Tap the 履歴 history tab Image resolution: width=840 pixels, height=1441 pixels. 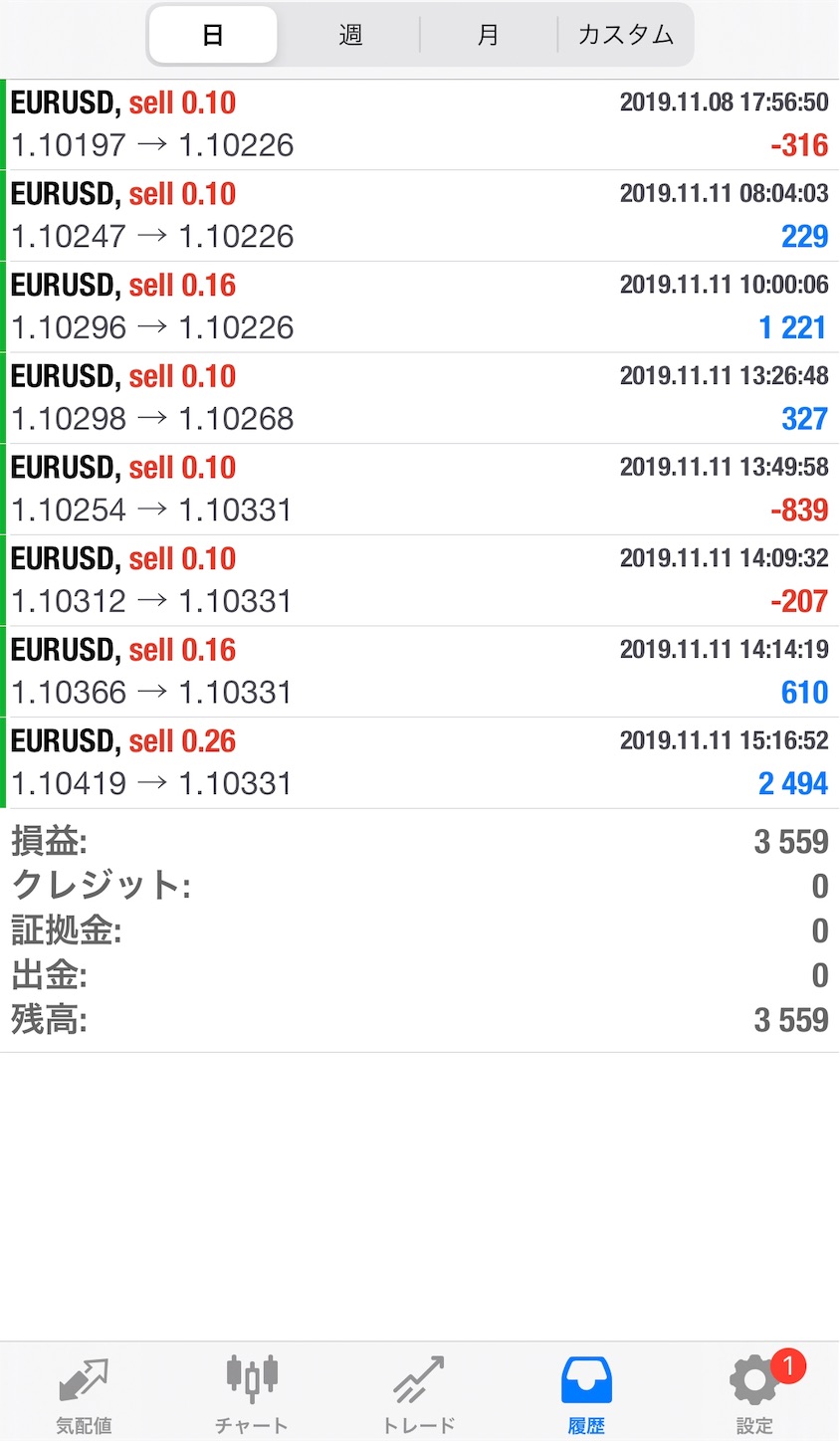click(x=586, y=1395)
